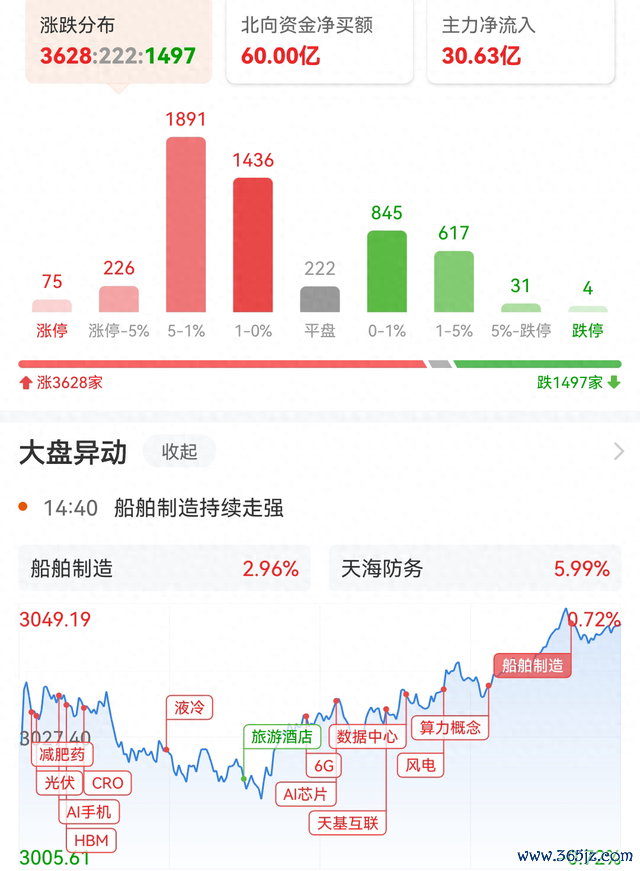Open the 船舶制造 sector card

tap(165, 569)
